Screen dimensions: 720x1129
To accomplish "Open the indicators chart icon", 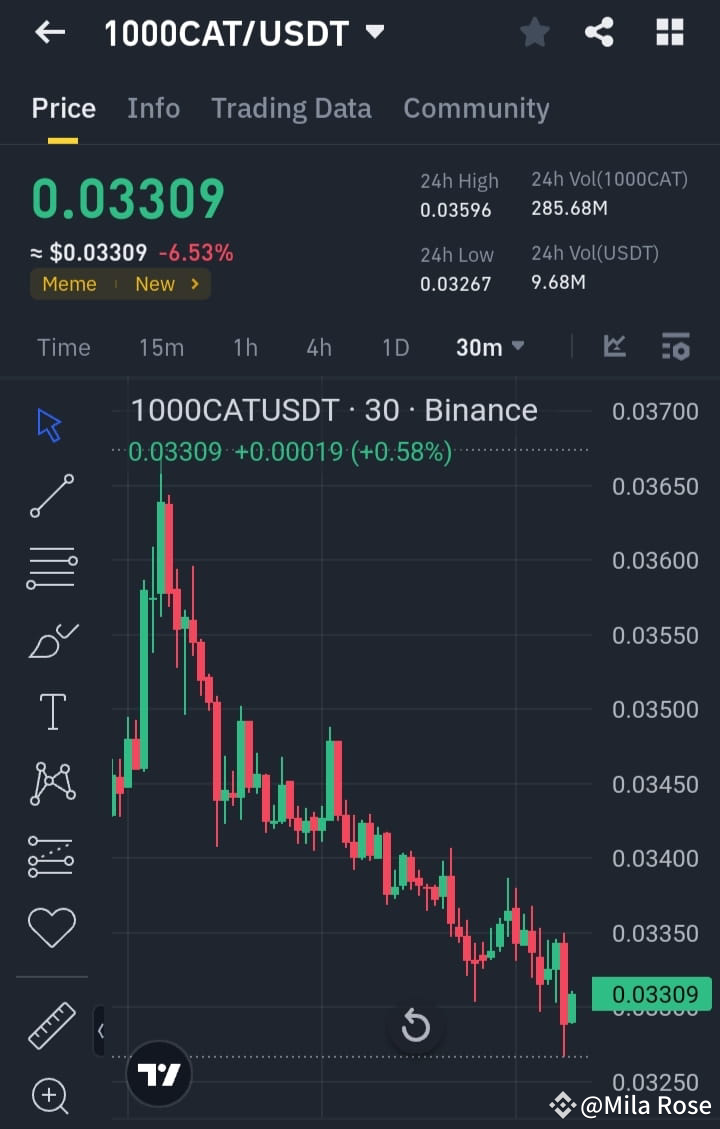I will [614, 347].
